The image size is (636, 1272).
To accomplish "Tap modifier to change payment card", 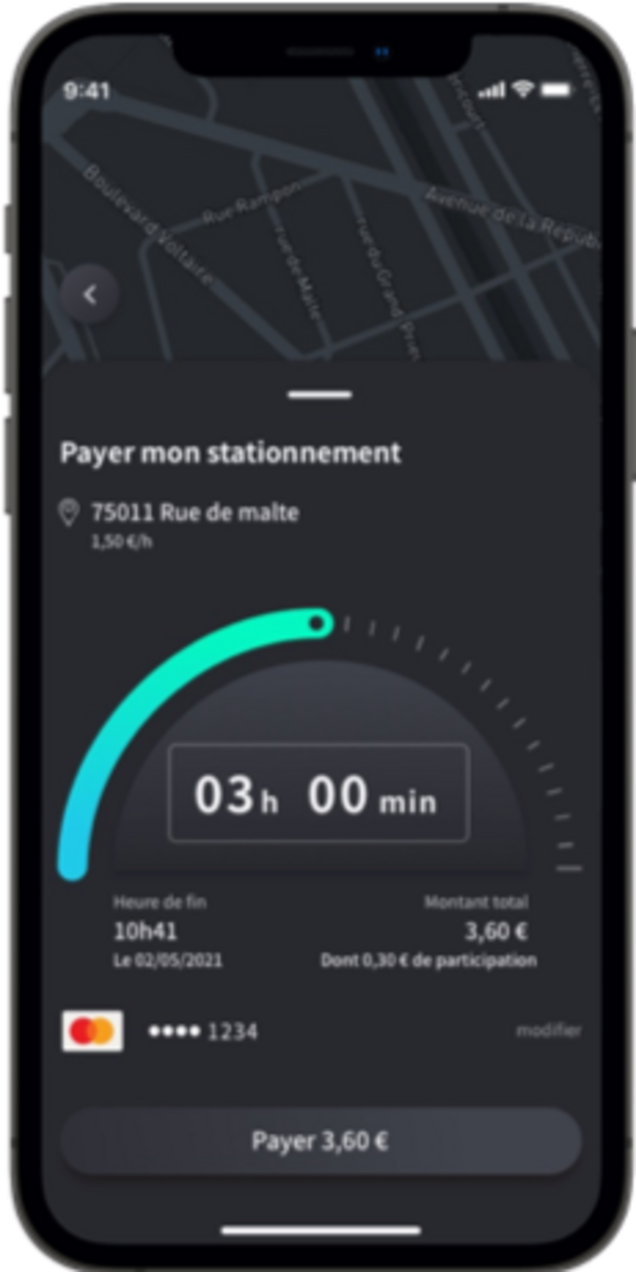I will [548, 1030].
